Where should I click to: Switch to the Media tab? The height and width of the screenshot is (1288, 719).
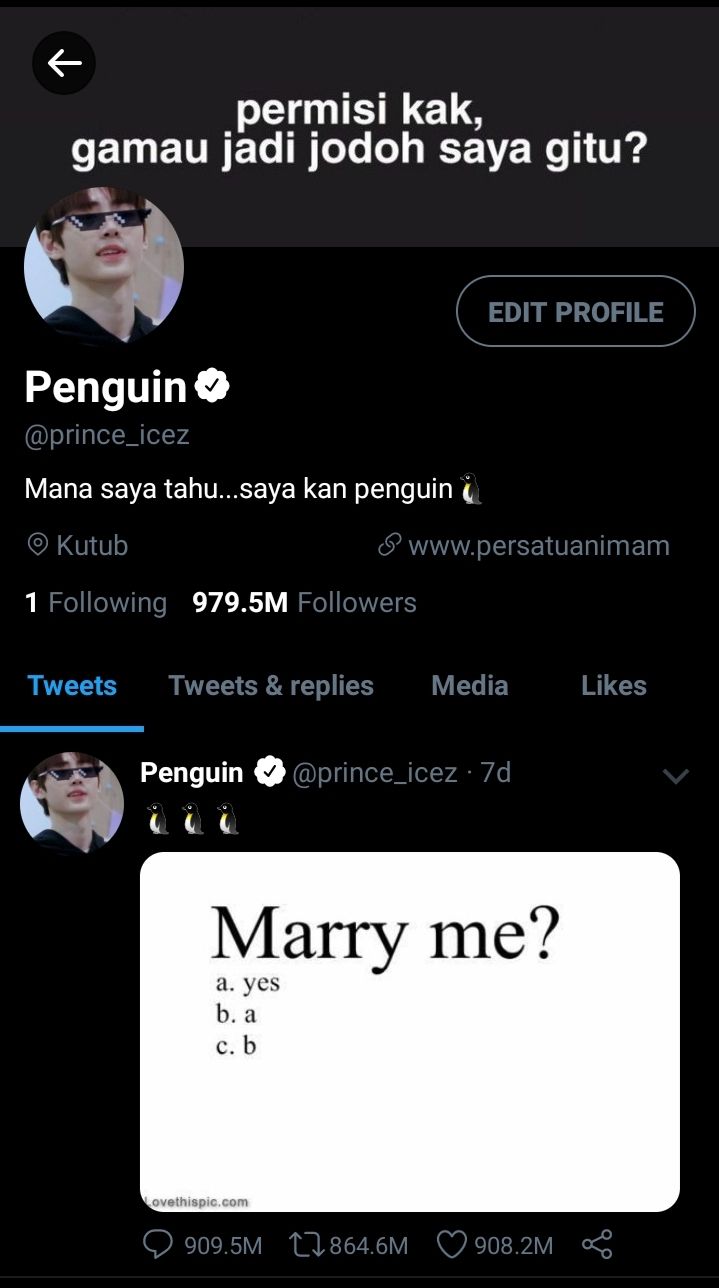[469, 686]
